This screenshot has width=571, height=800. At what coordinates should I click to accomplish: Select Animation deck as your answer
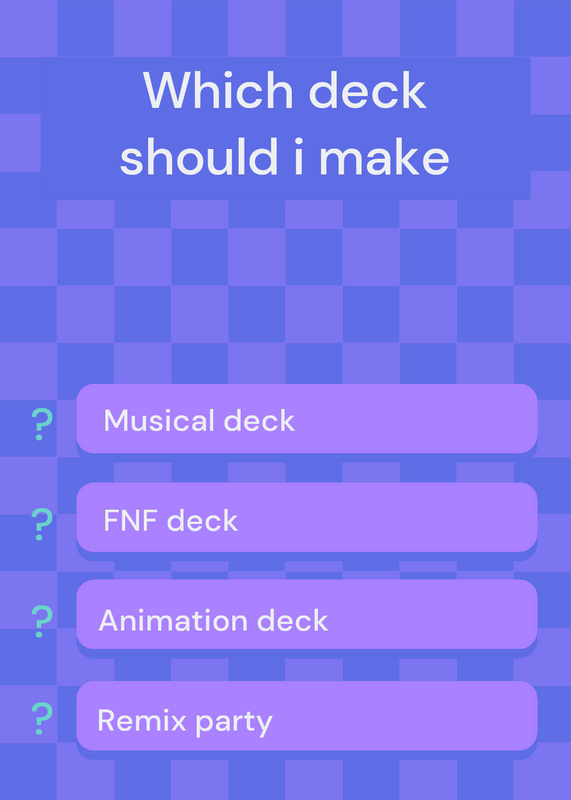coord(307,614)
